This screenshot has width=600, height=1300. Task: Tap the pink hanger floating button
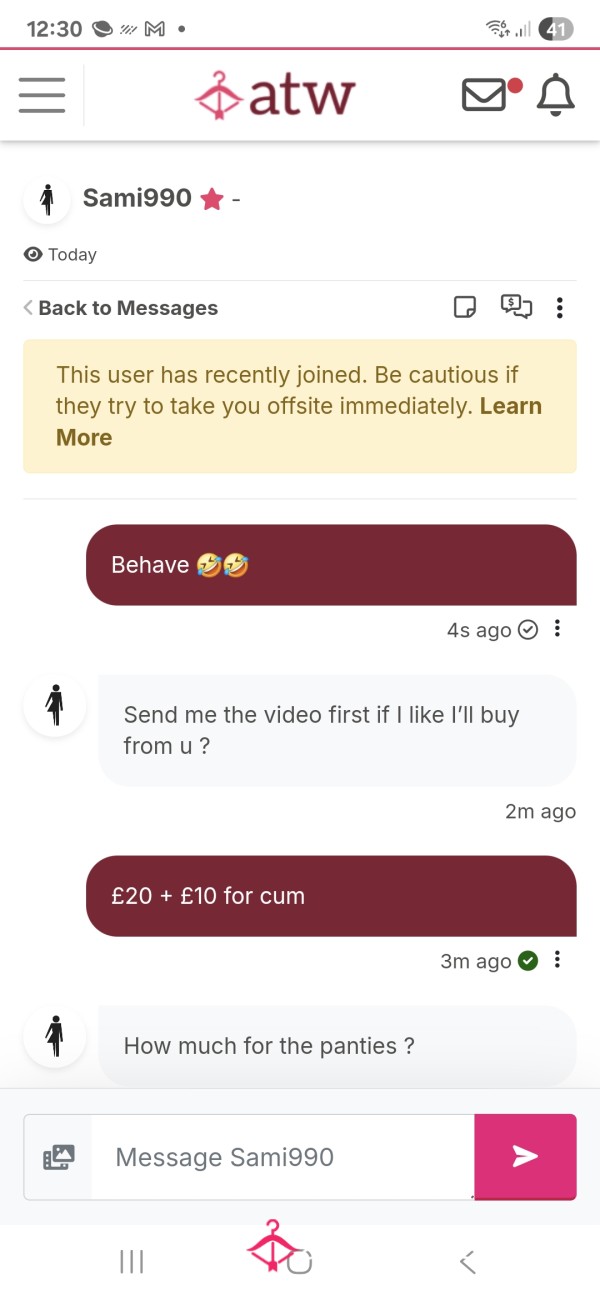click(274, 1248)
